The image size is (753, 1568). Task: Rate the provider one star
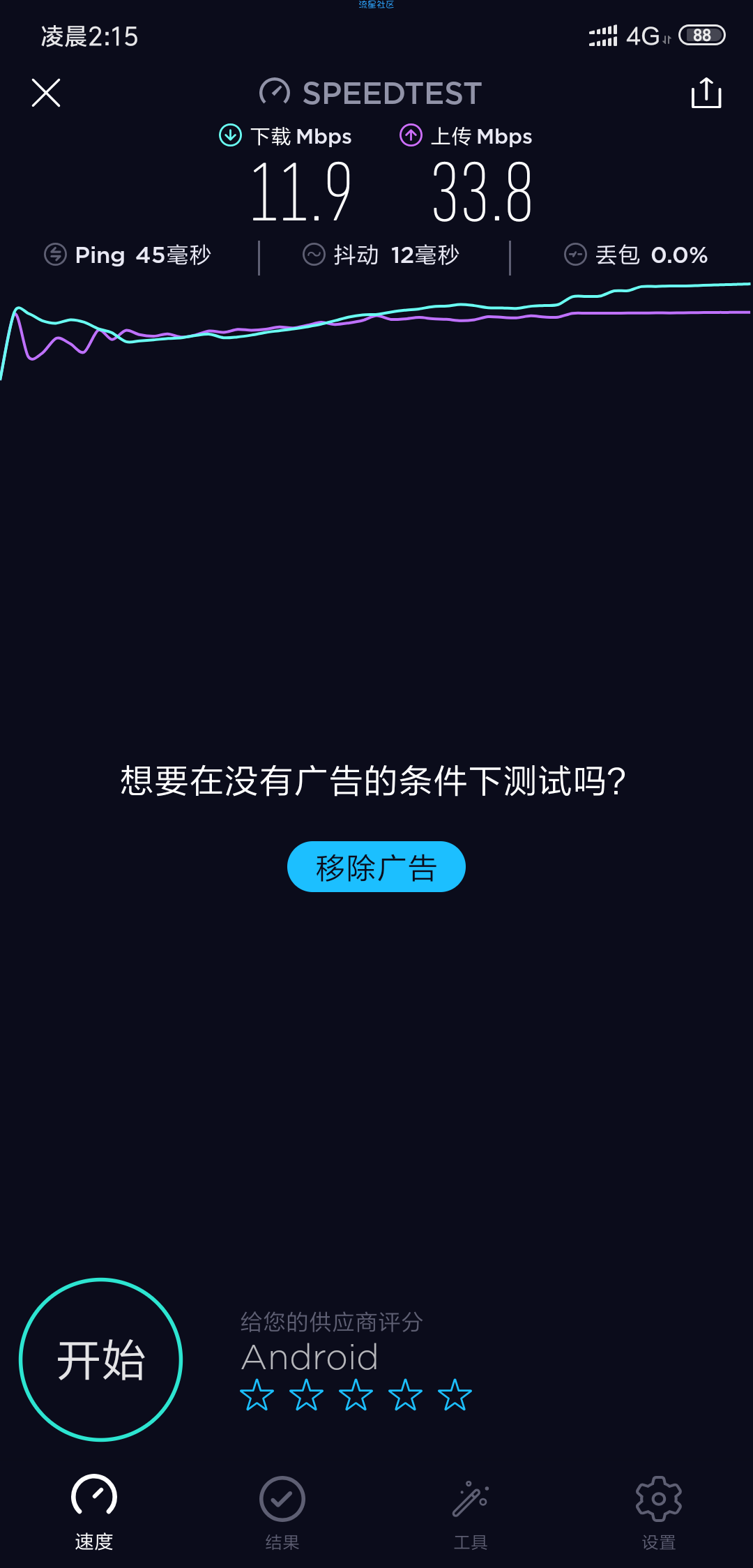(x=257, y=1395)
